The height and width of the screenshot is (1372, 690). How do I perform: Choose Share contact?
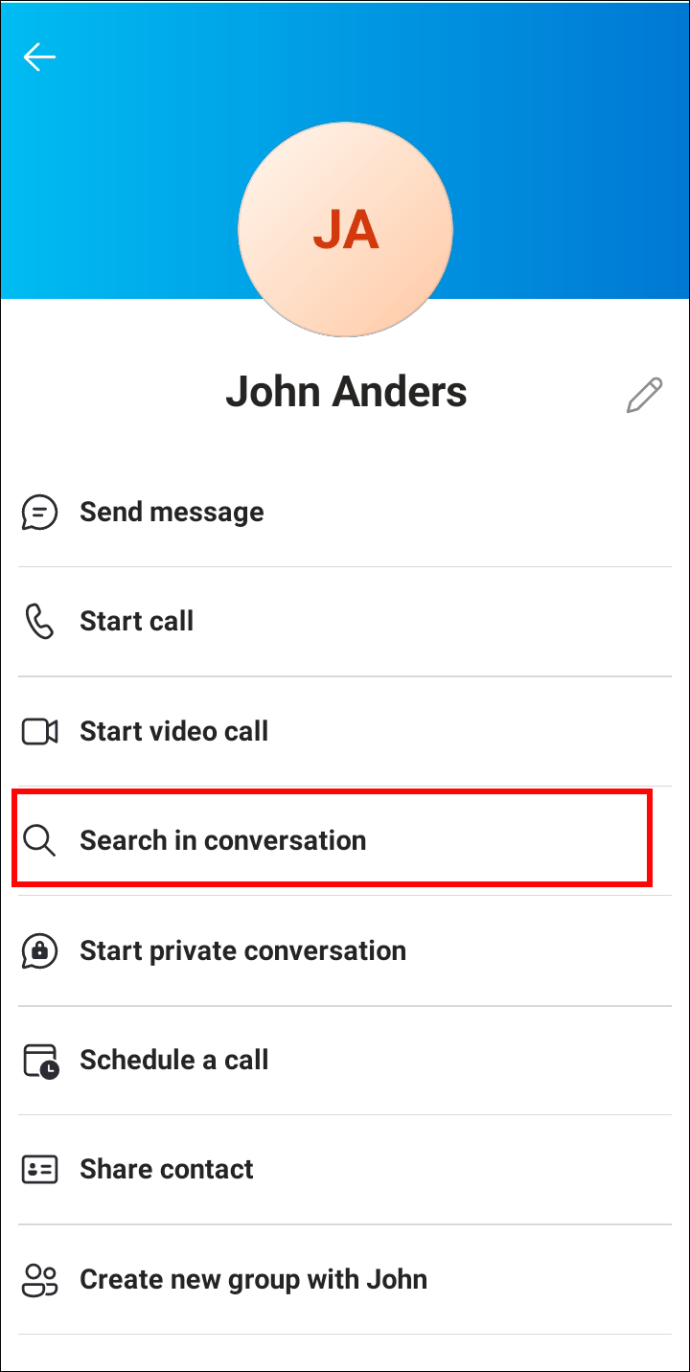click(x=346, y=1169)
